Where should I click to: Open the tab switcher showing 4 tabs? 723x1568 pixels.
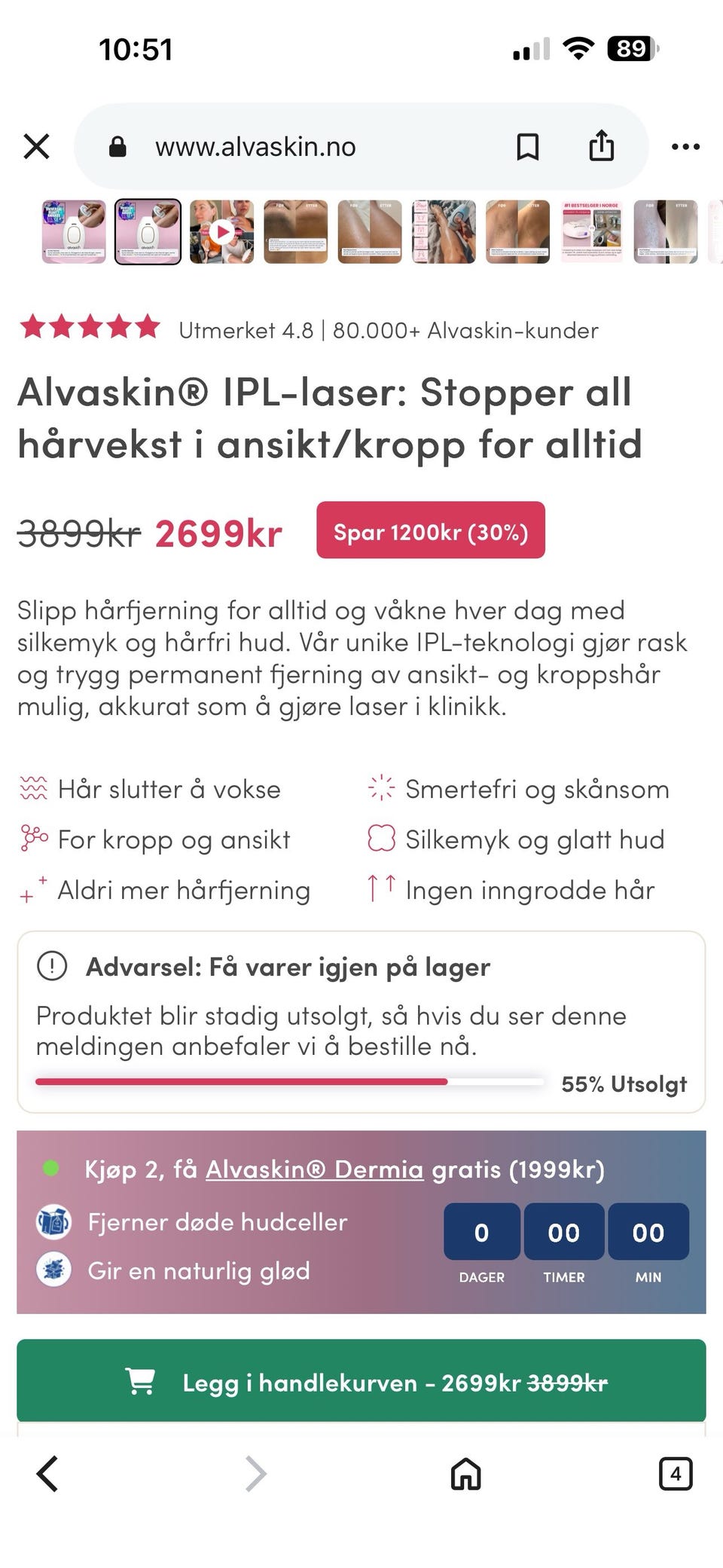tap(676, 1474)
